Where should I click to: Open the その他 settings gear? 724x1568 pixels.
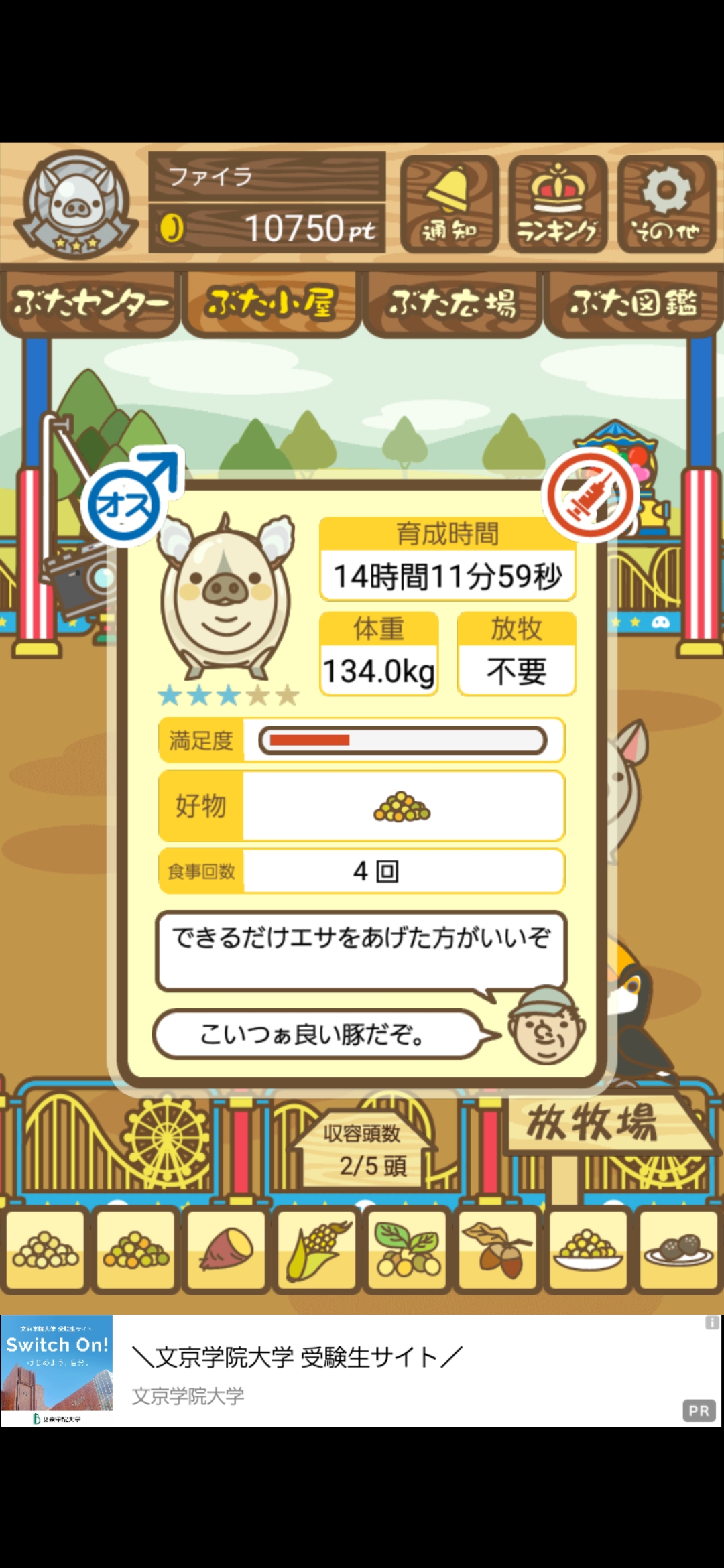click(666, 204)
